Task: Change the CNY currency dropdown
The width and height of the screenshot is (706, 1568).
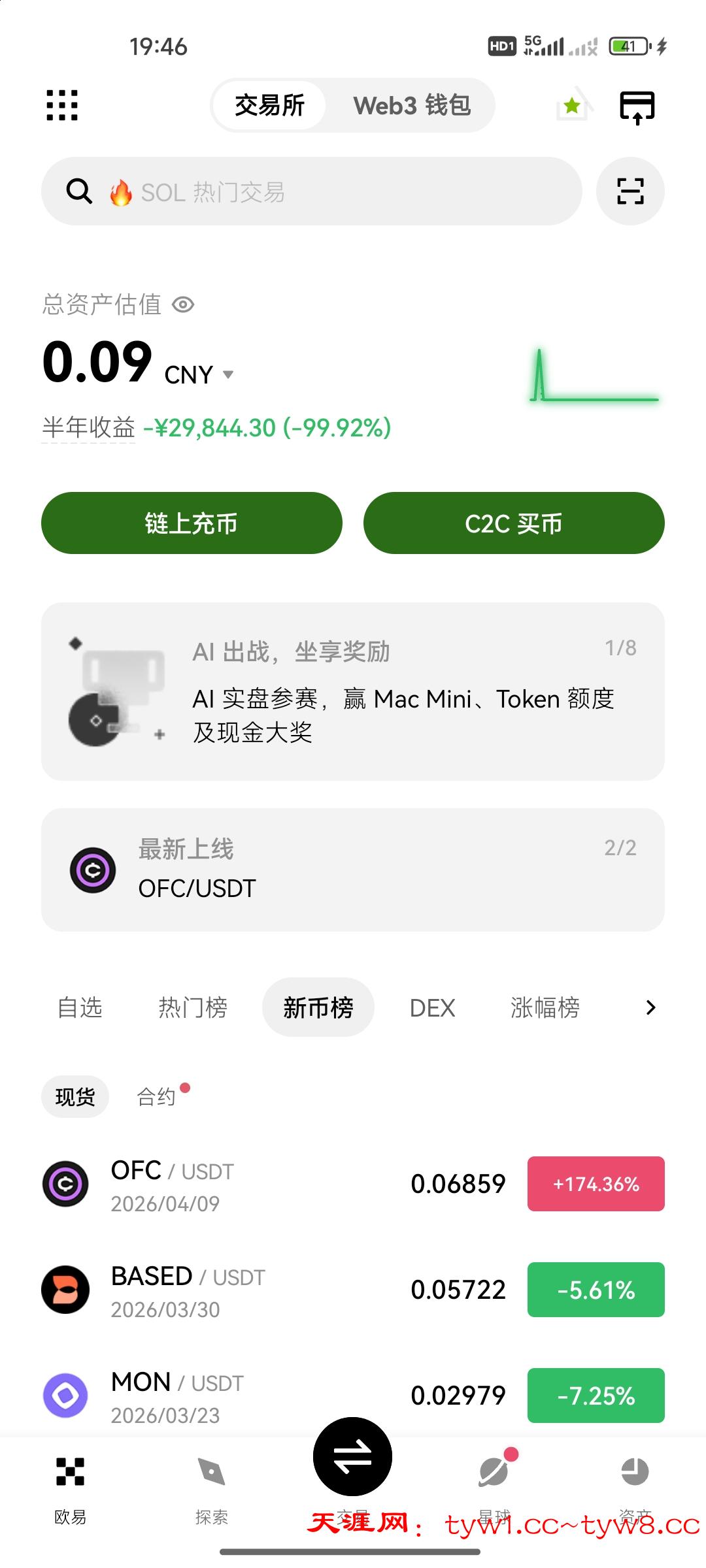Action: pos(199,375)
